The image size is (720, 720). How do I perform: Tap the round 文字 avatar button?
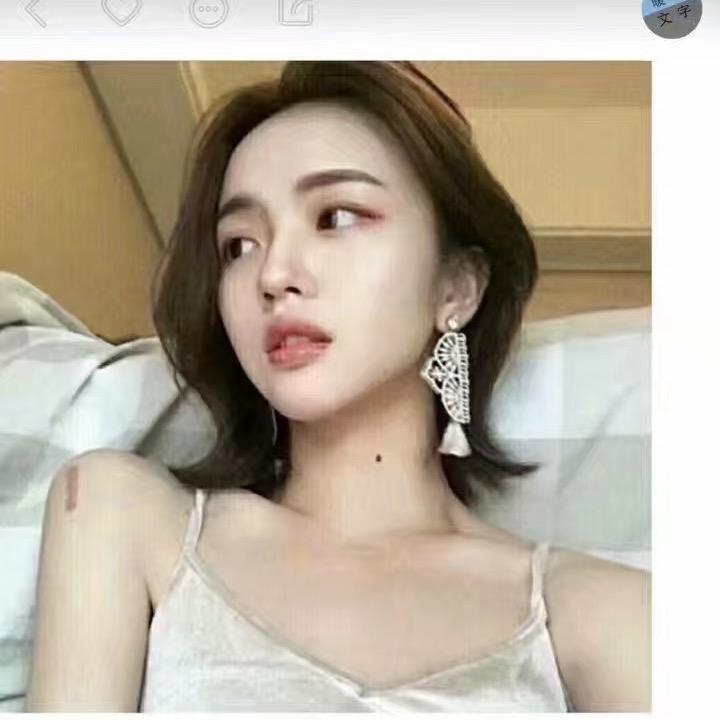pos(672,14)
